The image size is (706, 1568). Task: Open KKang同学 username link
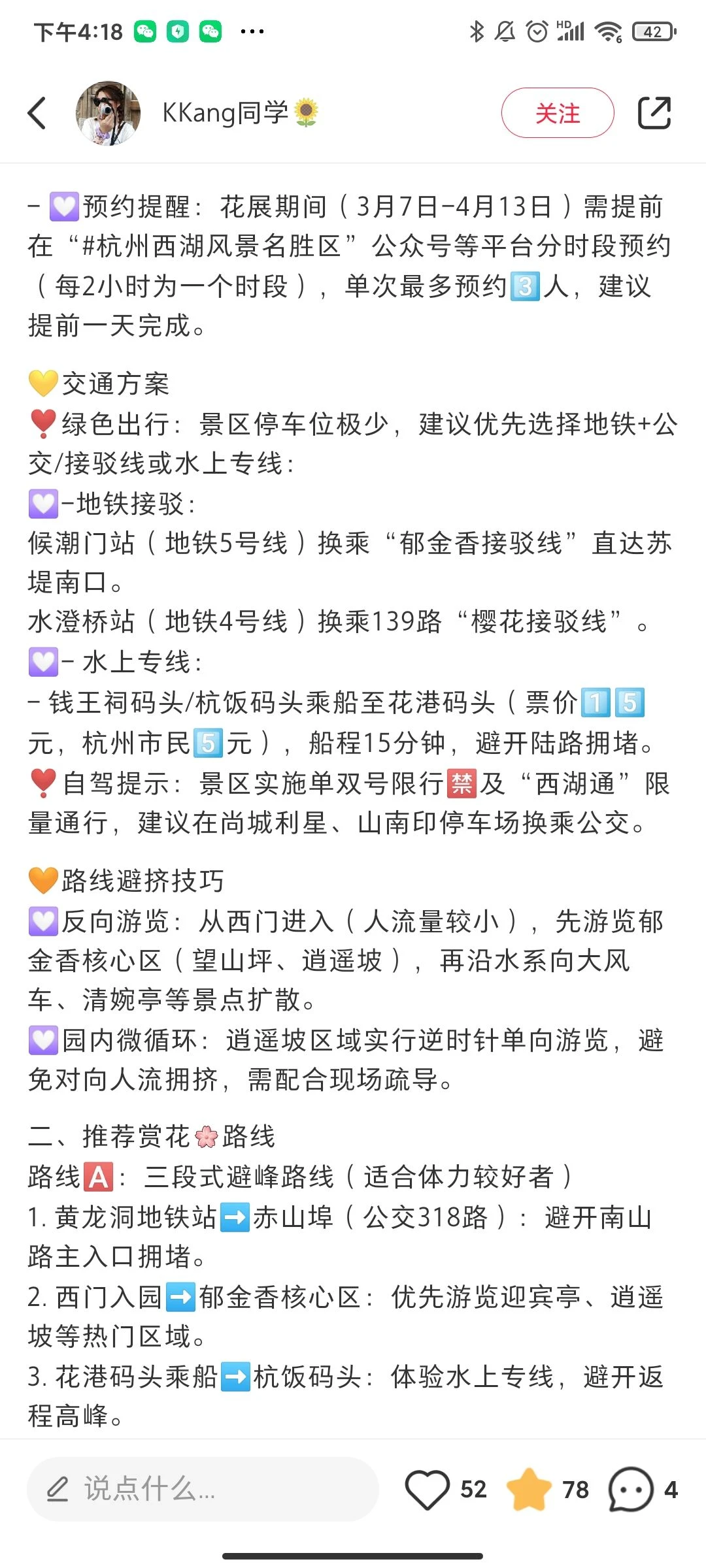pyautogui.click(x=226, y=113)
